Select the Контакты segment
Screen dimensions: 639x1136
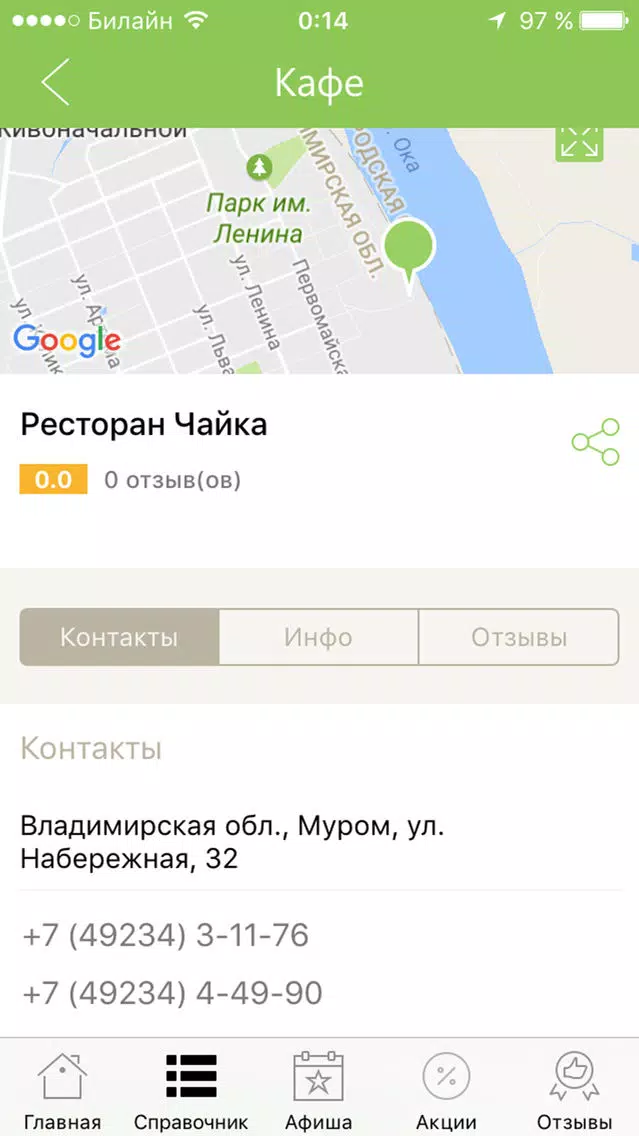pos(119,637)
